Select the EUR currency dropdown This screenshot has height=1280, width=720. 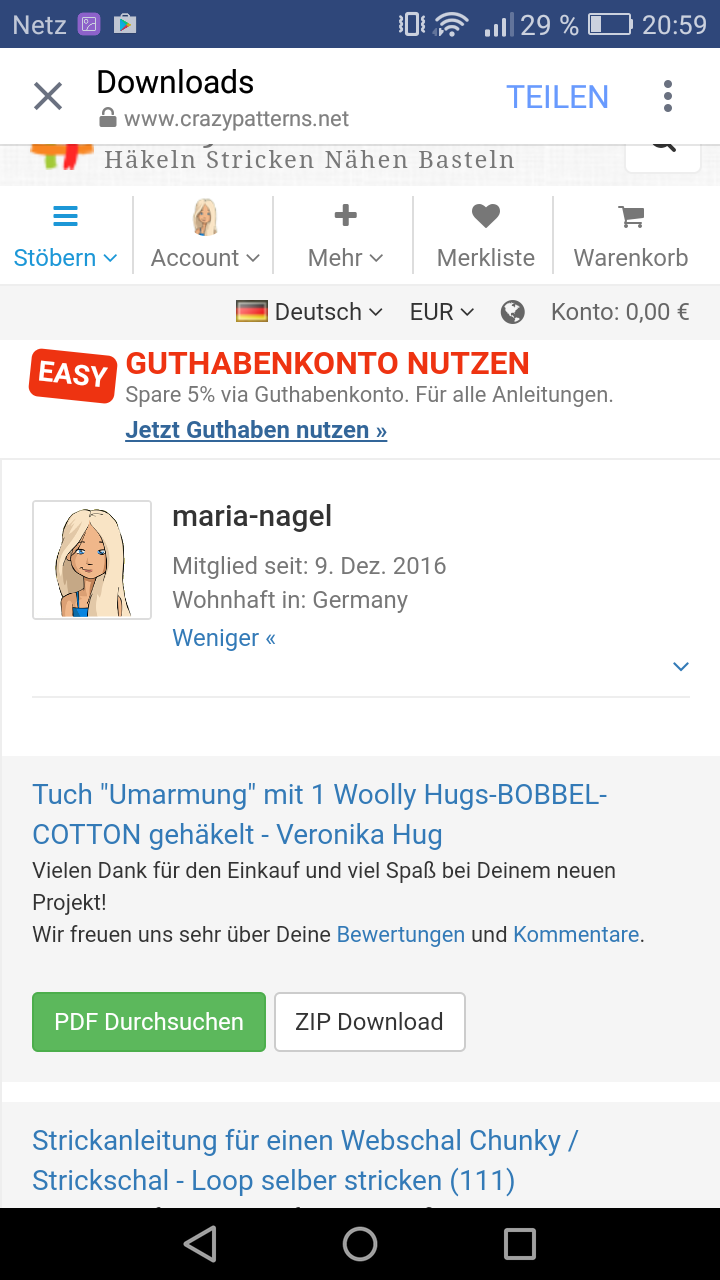pos(441,312)
